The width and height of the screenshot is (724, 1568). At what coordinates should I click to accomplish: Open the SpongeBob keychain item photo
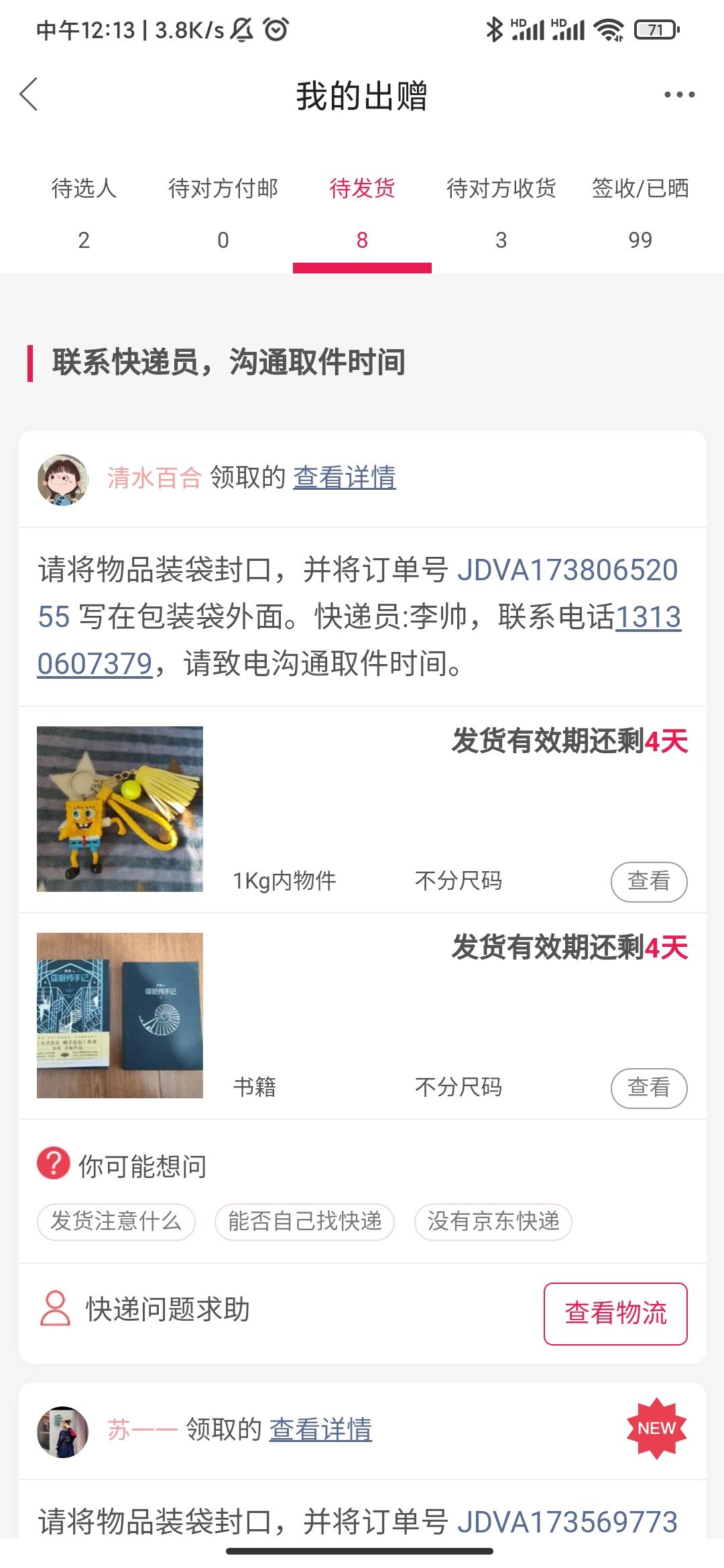(120, 809)
